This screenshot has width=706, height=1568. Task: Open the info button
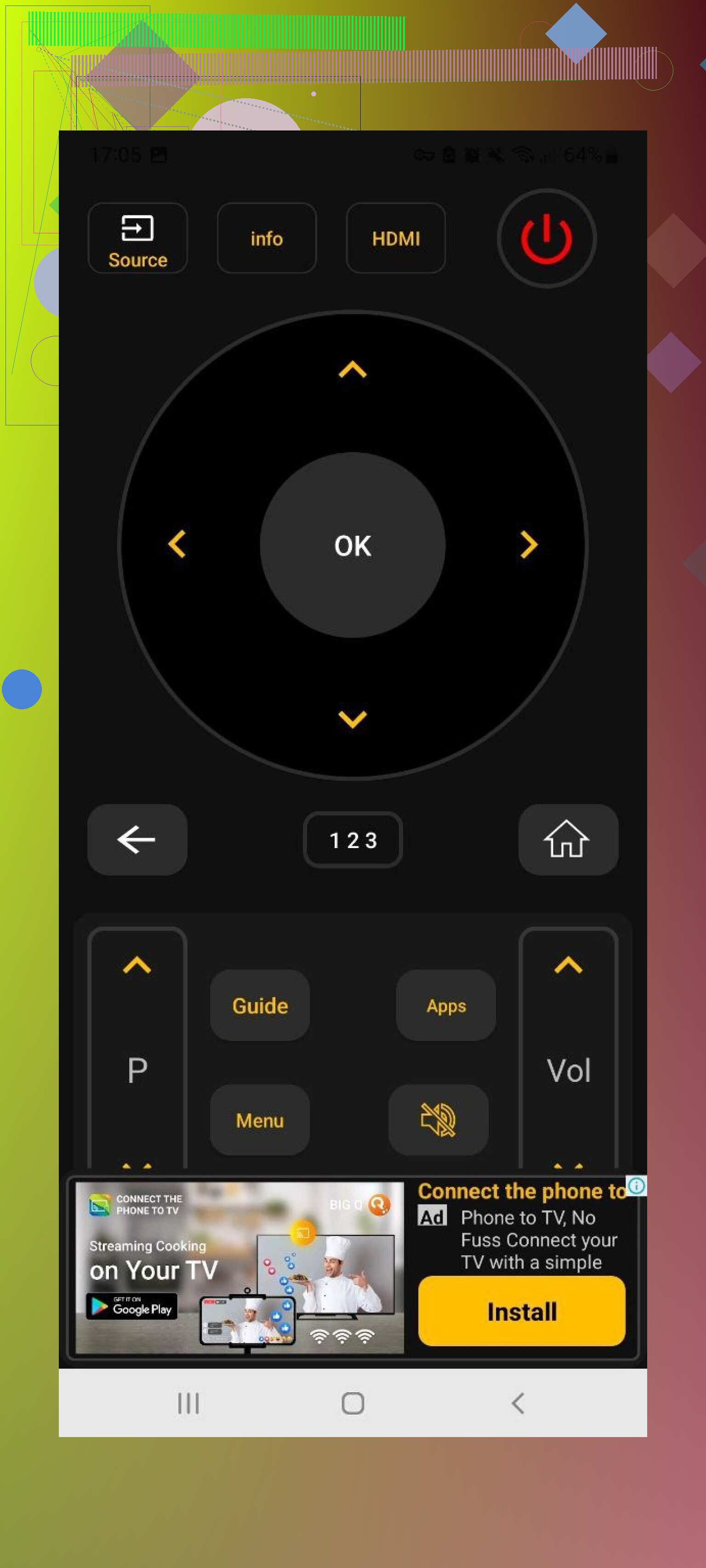click(x=266, y=238)
